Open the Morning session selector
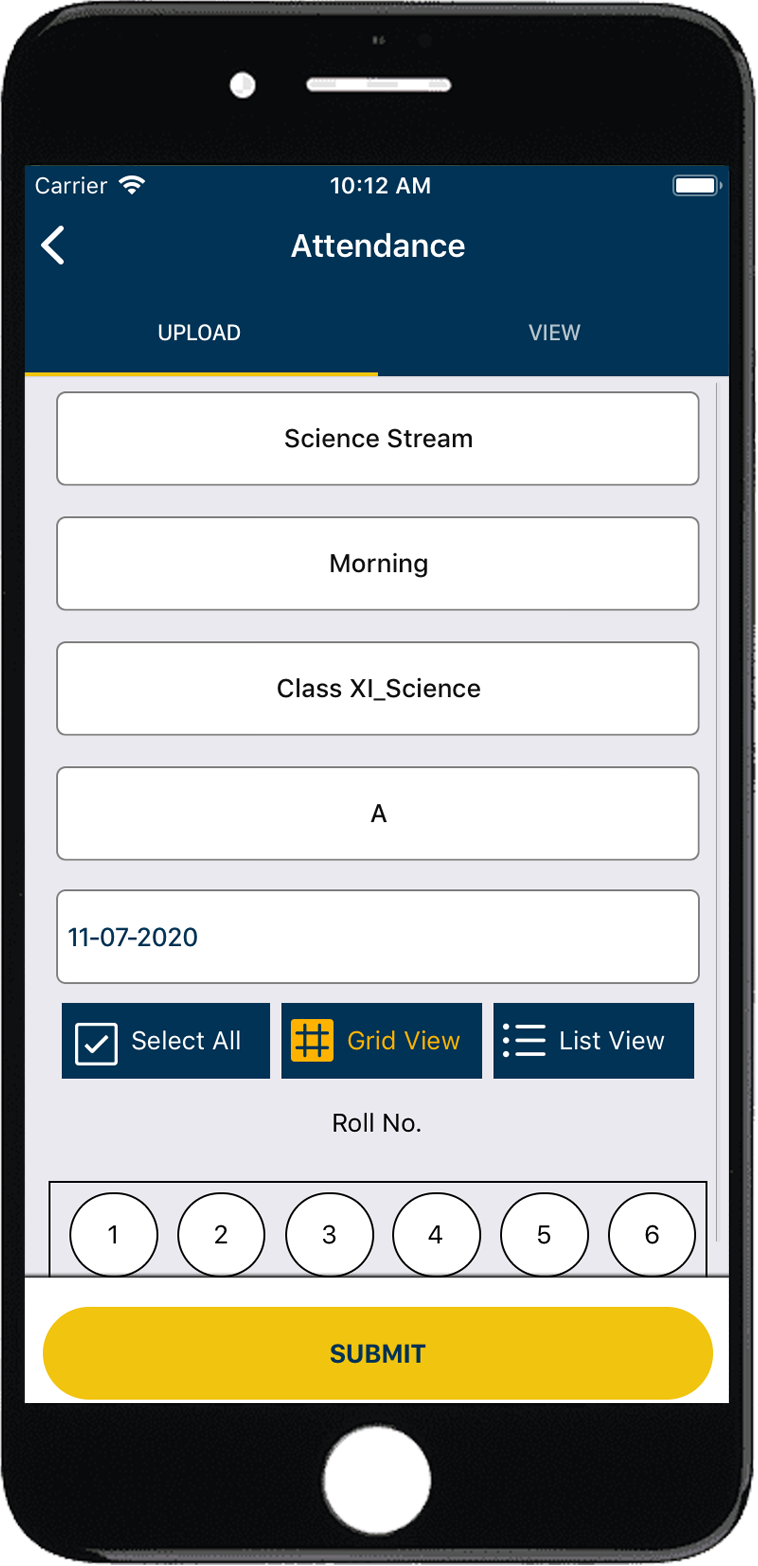 378,563
